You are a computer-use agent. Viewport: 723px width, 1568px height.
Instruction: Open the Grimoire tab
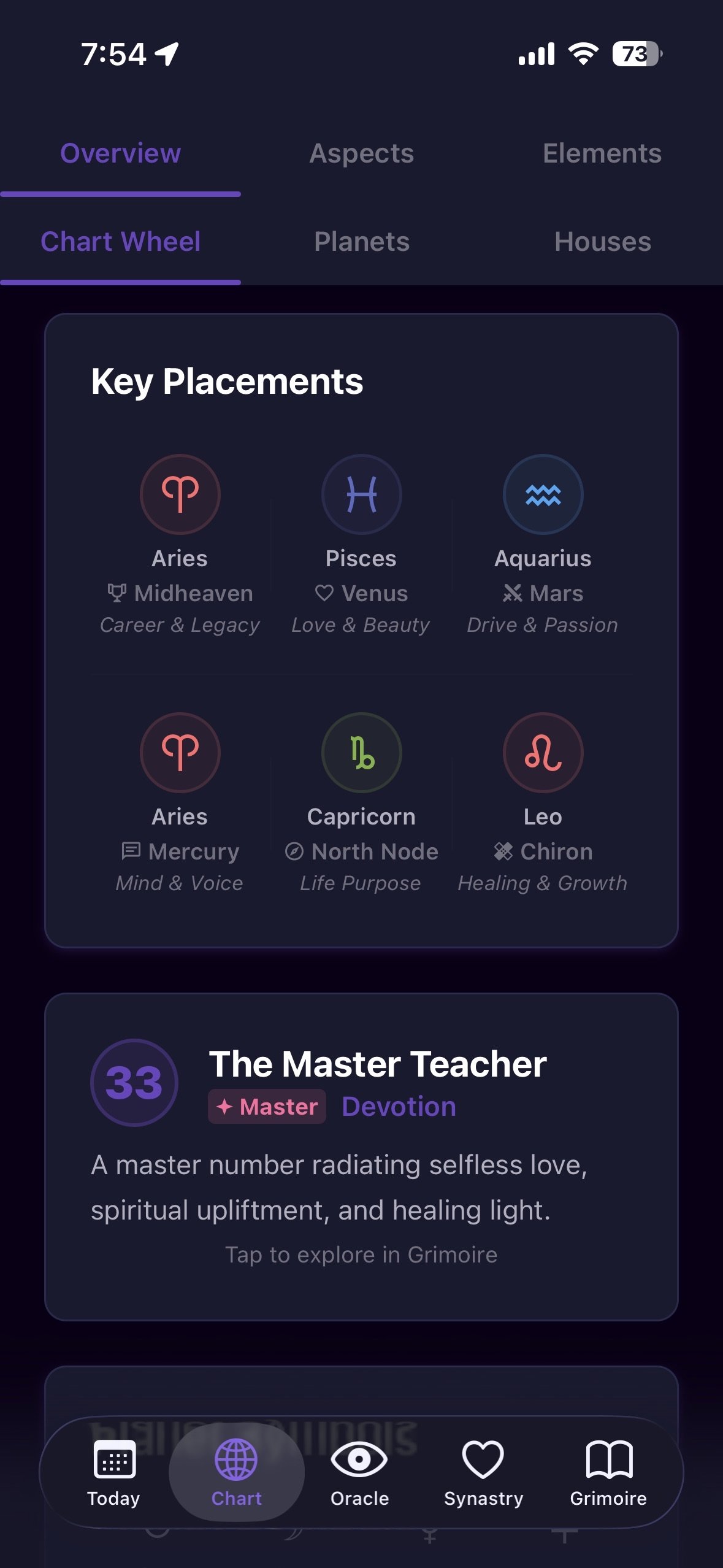tap(608, 1472)
